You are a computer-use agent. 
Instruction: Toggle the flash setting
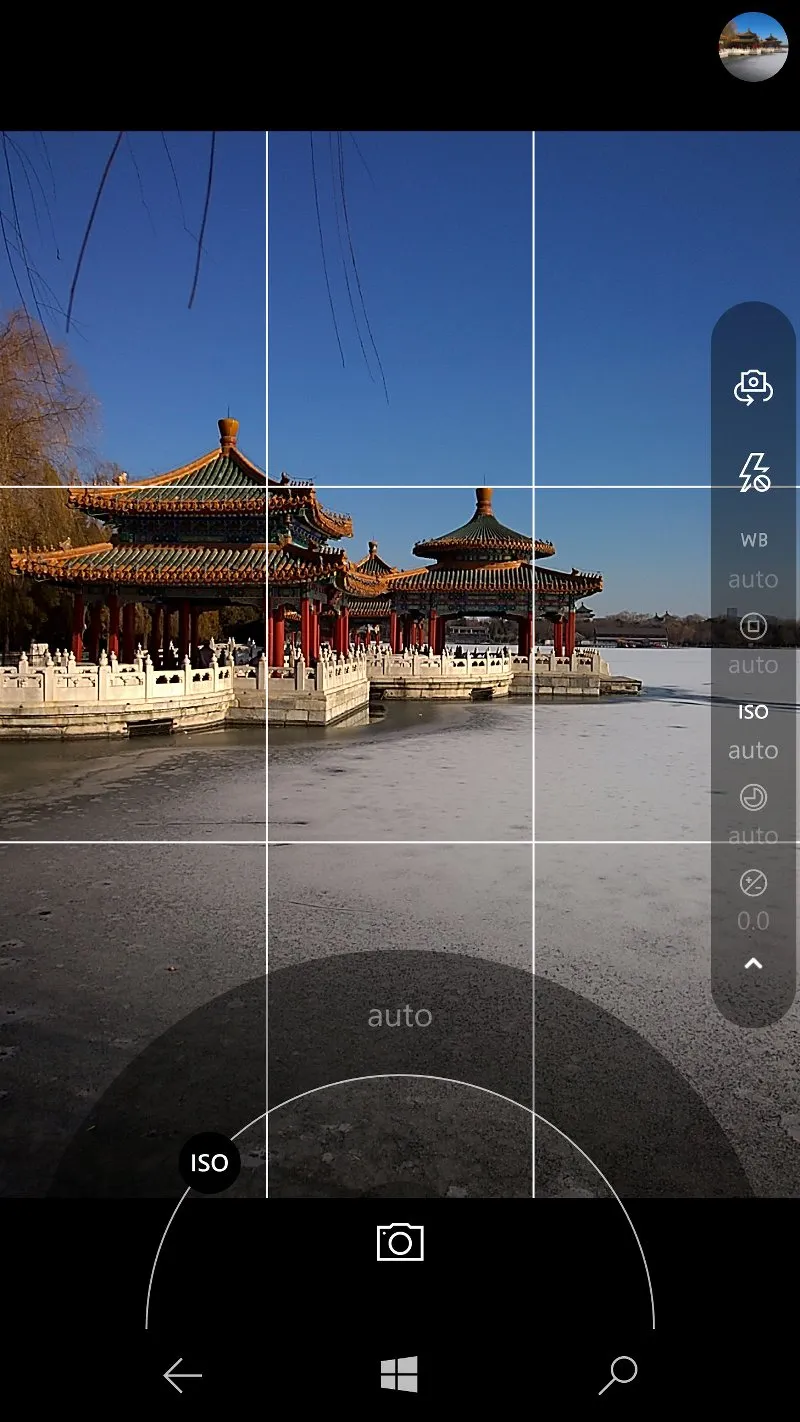point(753,472)
